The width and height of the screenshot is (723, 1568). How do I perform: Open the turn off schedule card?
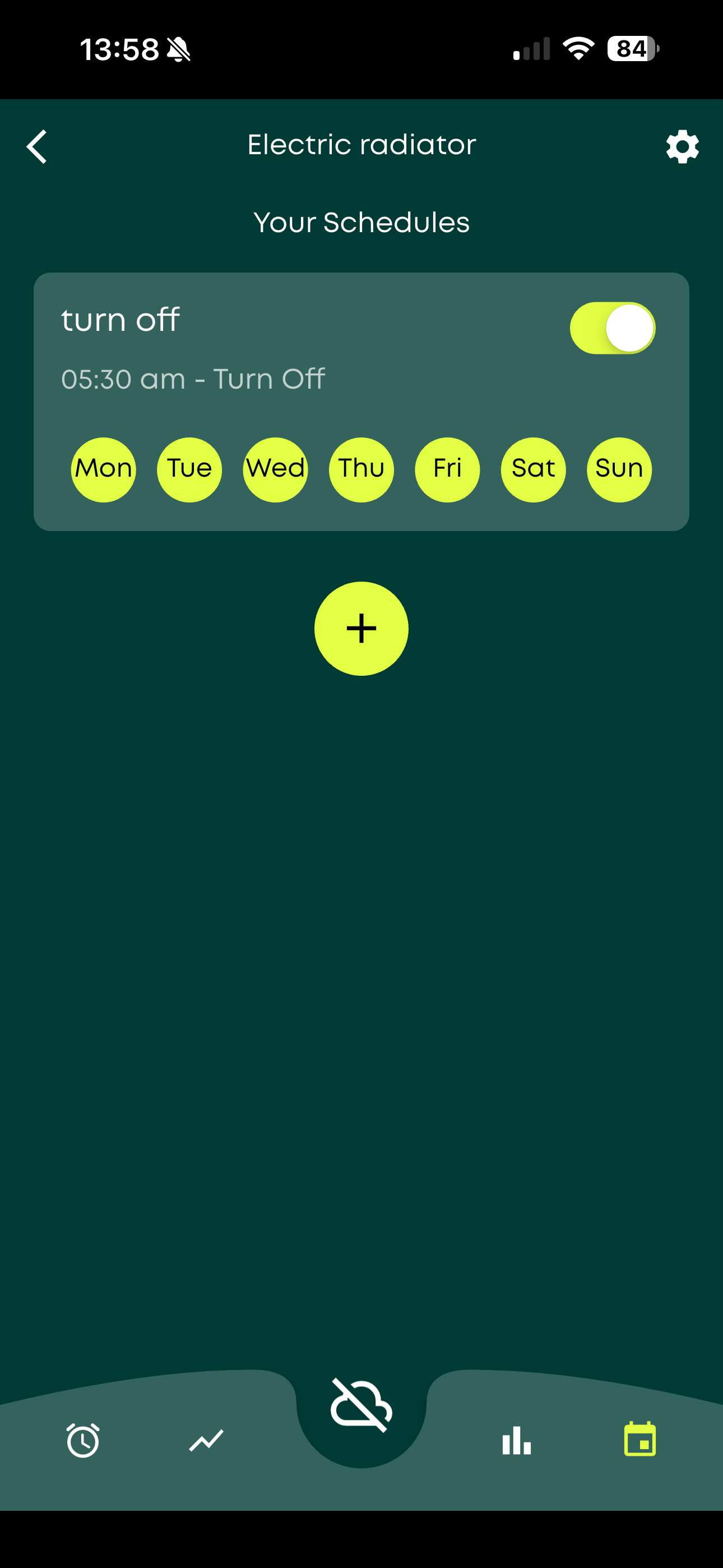click(361, 402)
